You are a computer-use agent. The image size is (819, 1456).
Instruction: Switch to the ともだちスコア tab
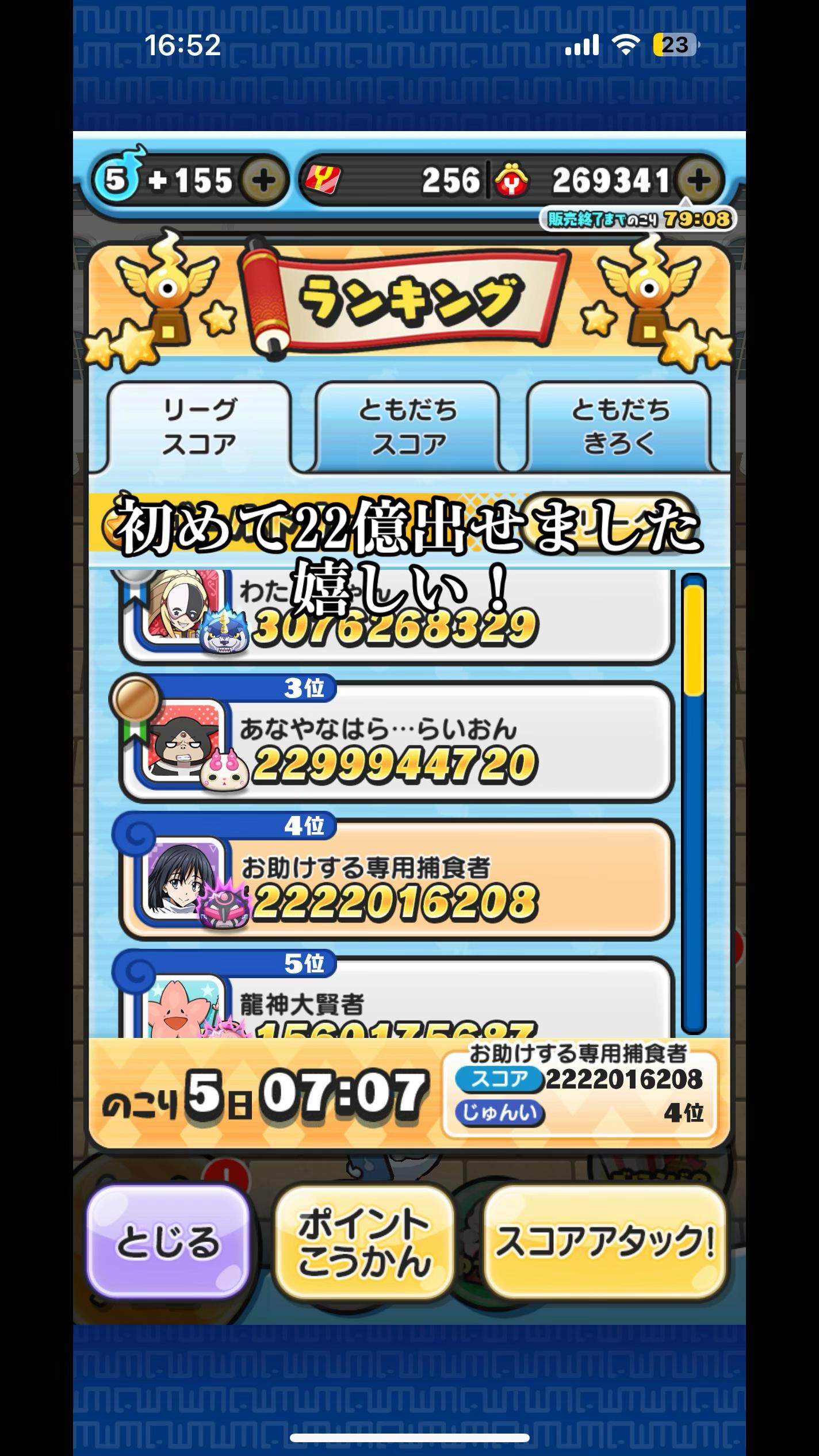[408, 427]
